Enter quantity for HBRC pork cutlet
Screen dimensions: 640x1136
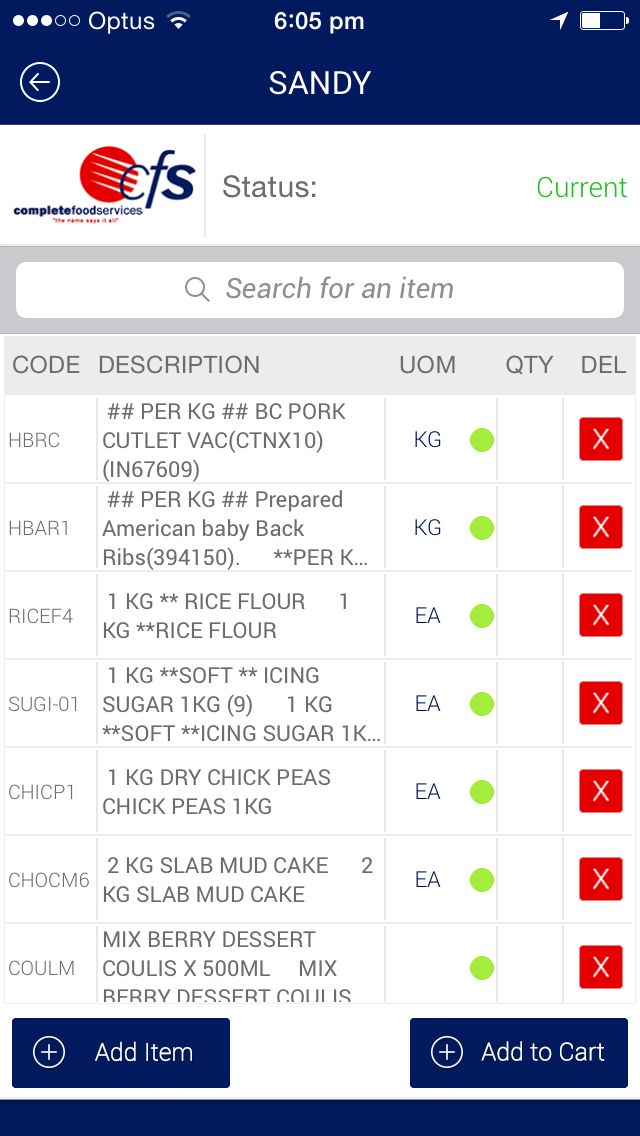[x=530, y=440]
